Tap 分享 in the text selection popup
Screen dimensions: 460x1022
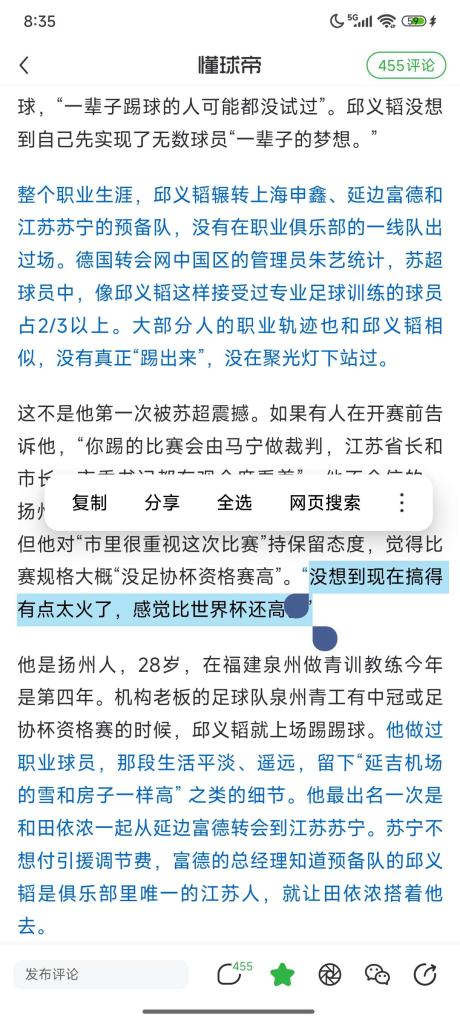pyautogui.click(x=162, y=503)
